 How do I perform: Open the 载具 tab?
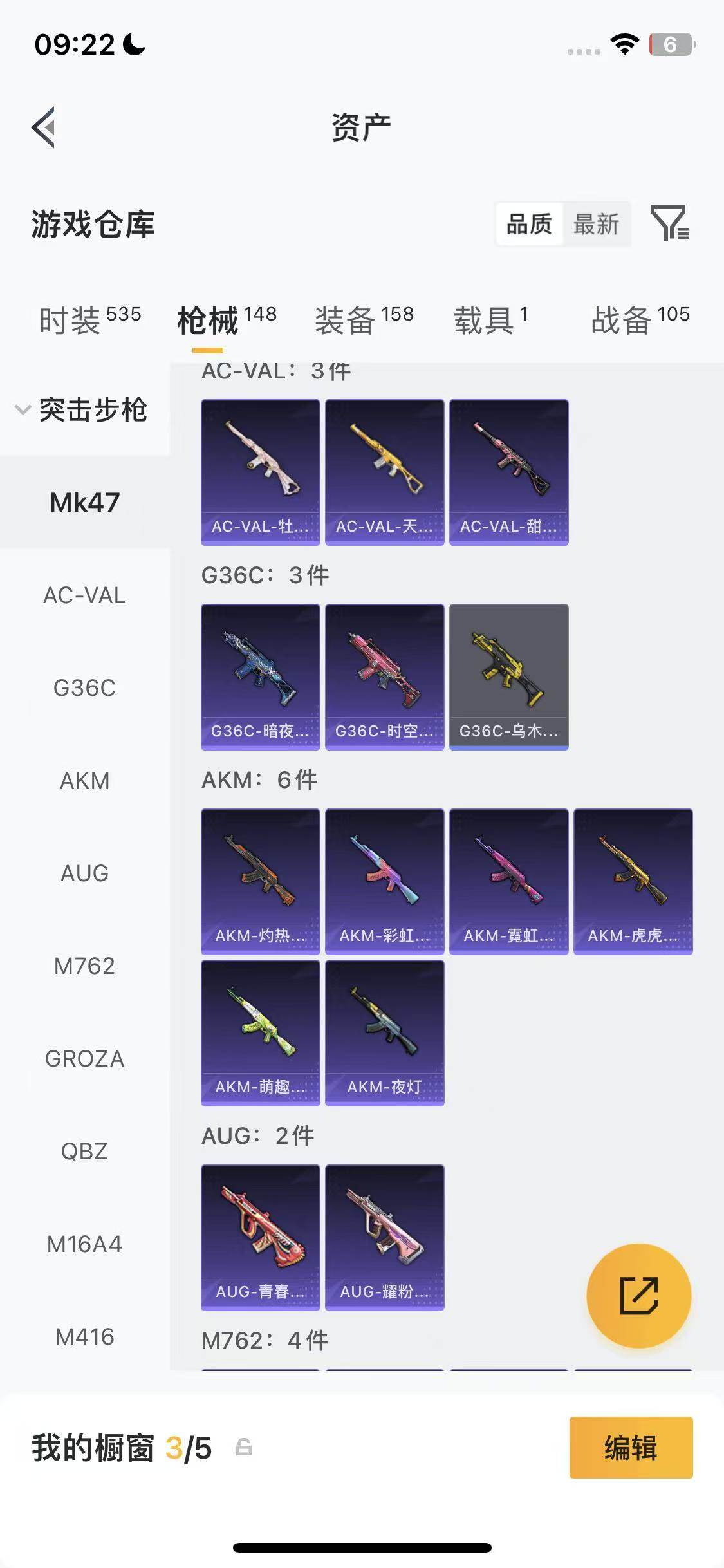click(x=490, y=320)
